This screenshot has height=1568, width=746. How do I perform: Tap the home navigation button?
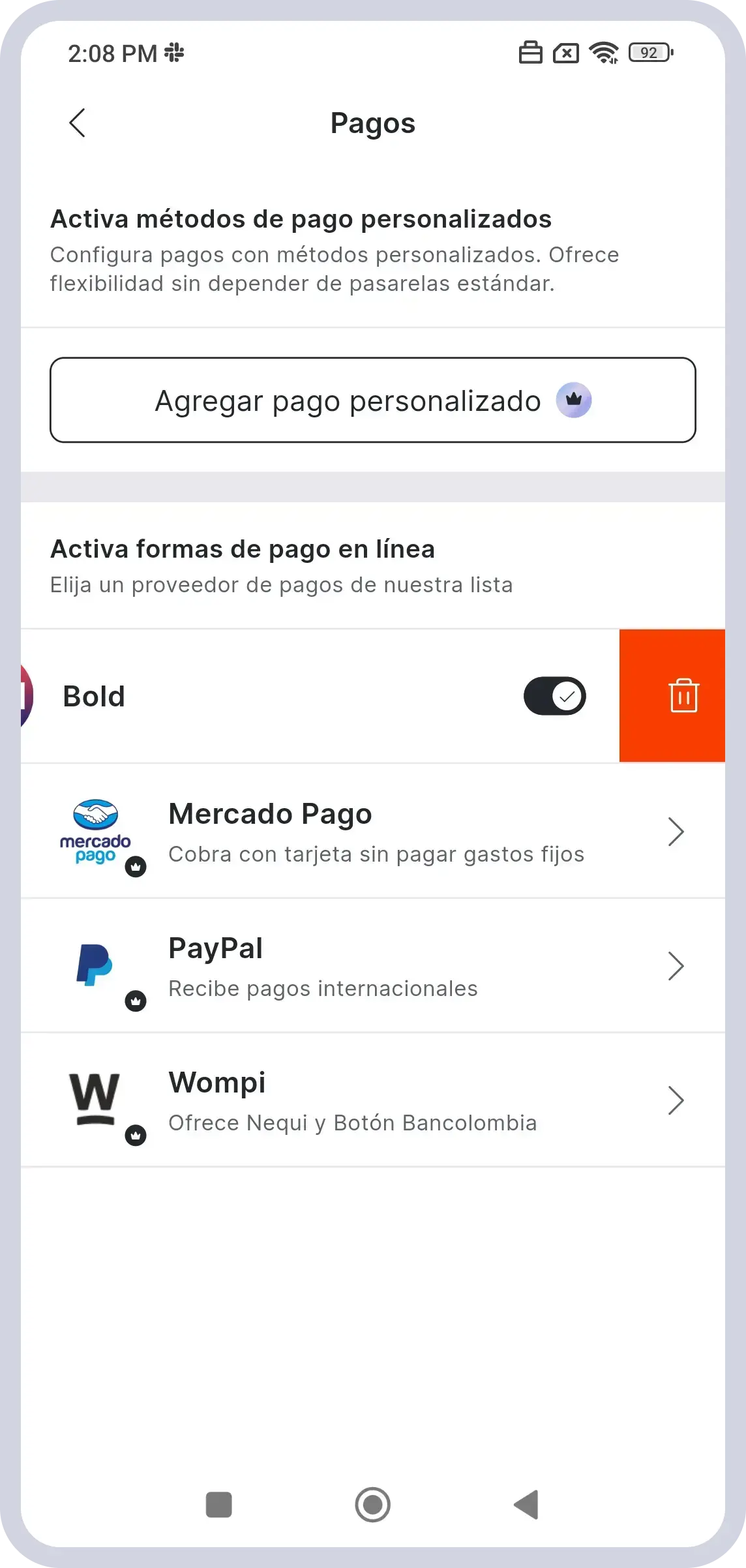coord(372,1505)
